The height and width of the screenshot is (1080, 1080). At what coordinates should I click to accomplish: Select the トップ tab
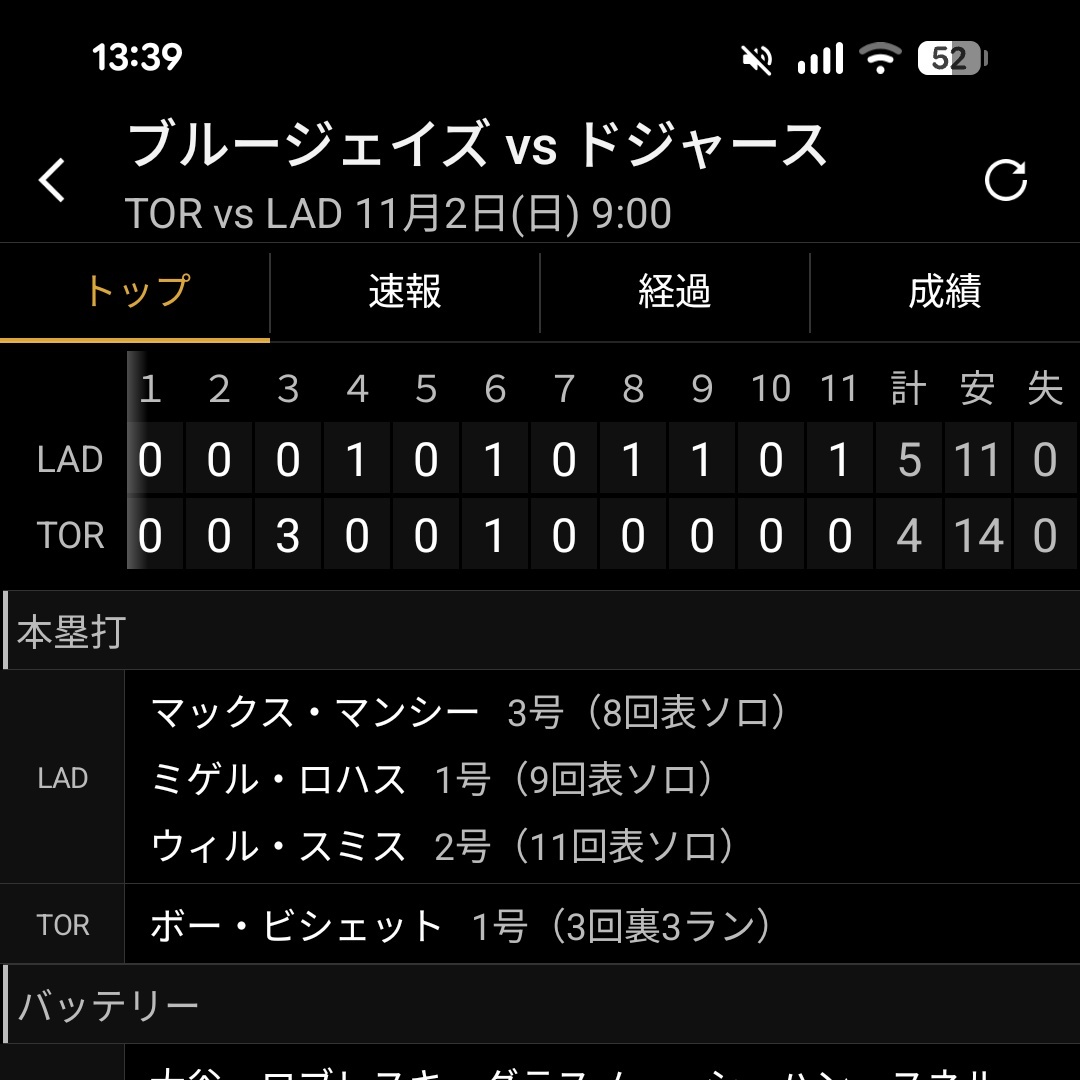(135, 292)
